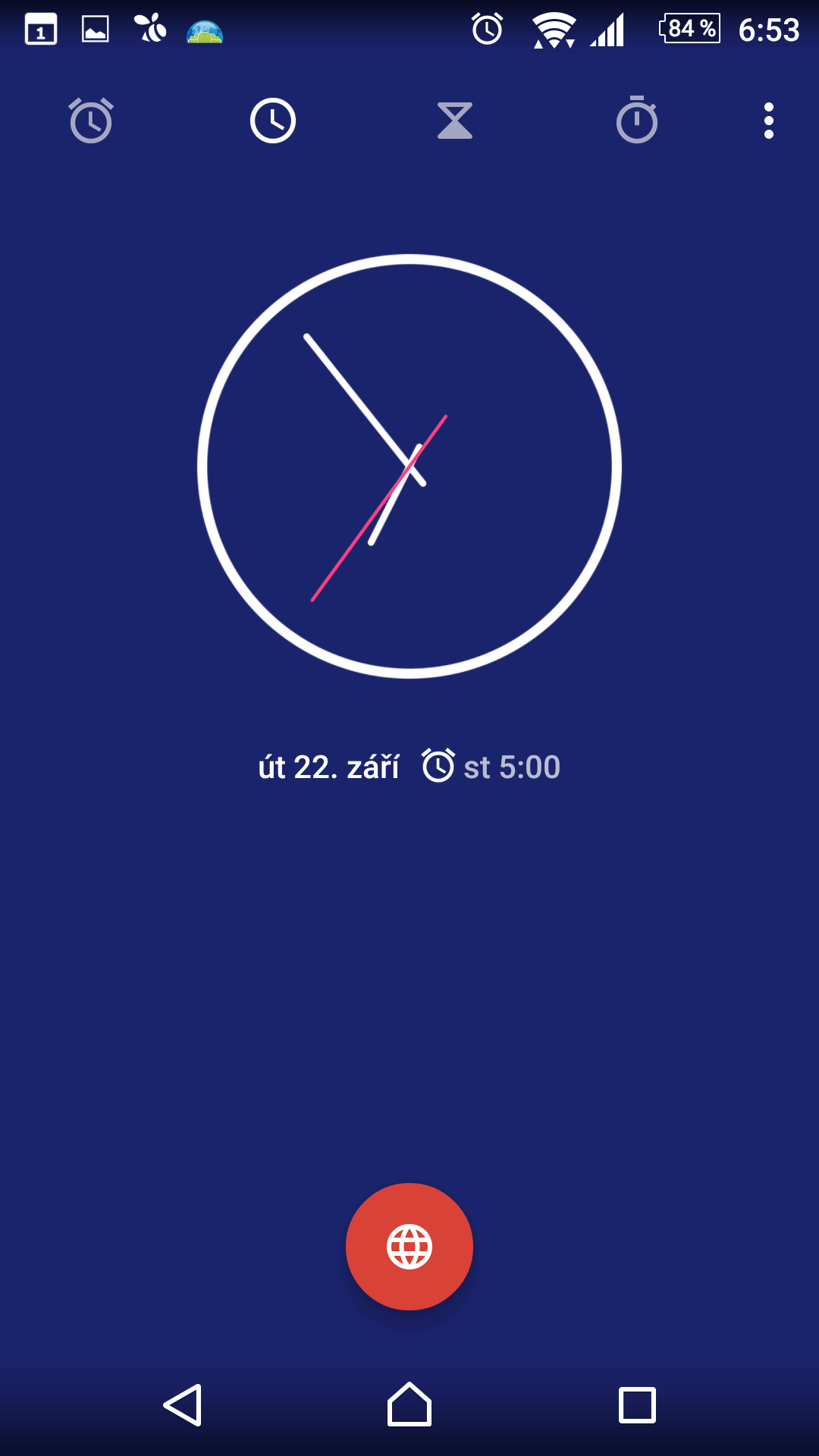The image size is (819, 1456).
Task: Select the Clock tab
Action: [x=273, y=121]
